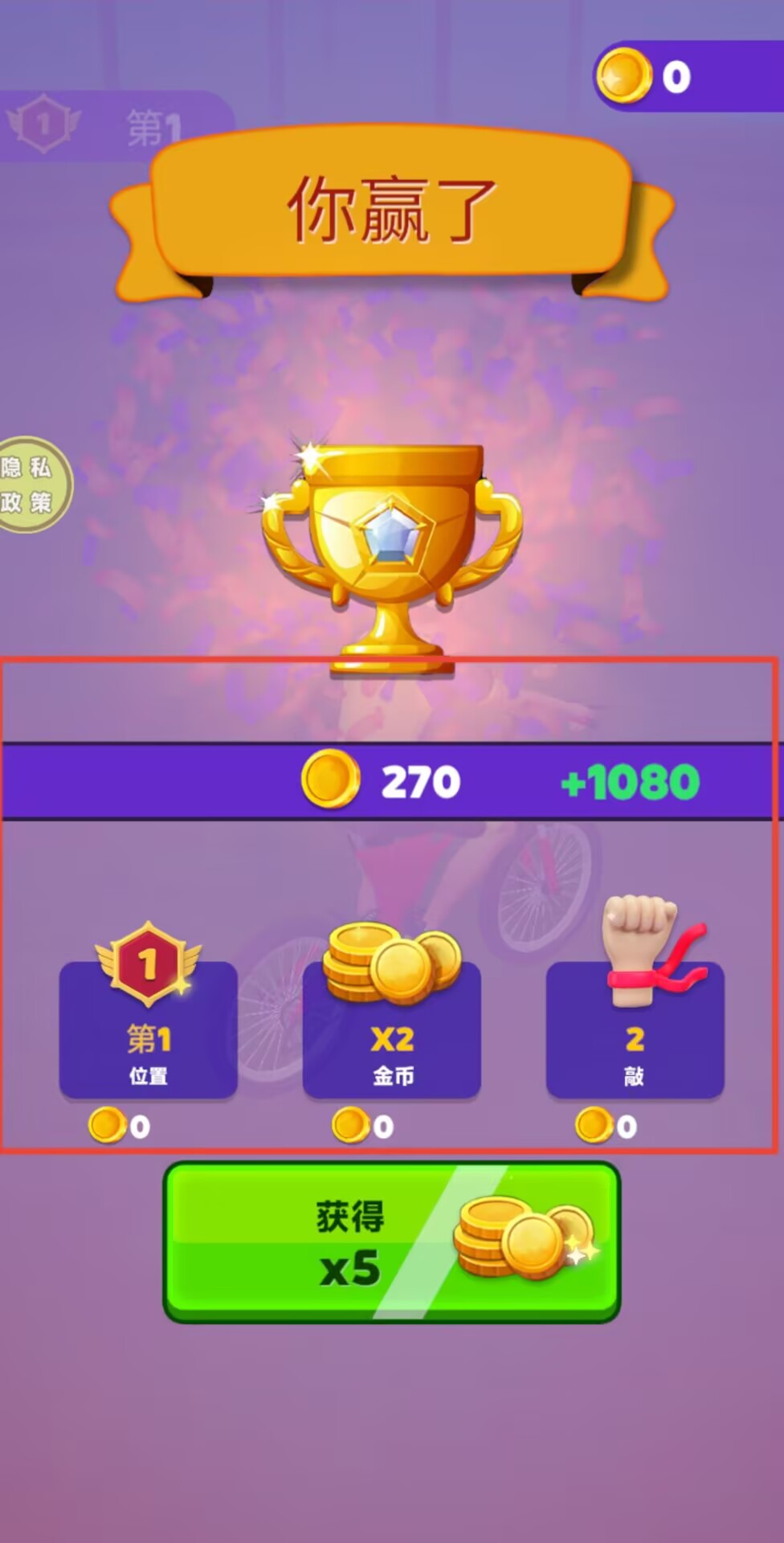Open the privacy policy badge
The image size is (784, 1543).
[32, 485]
